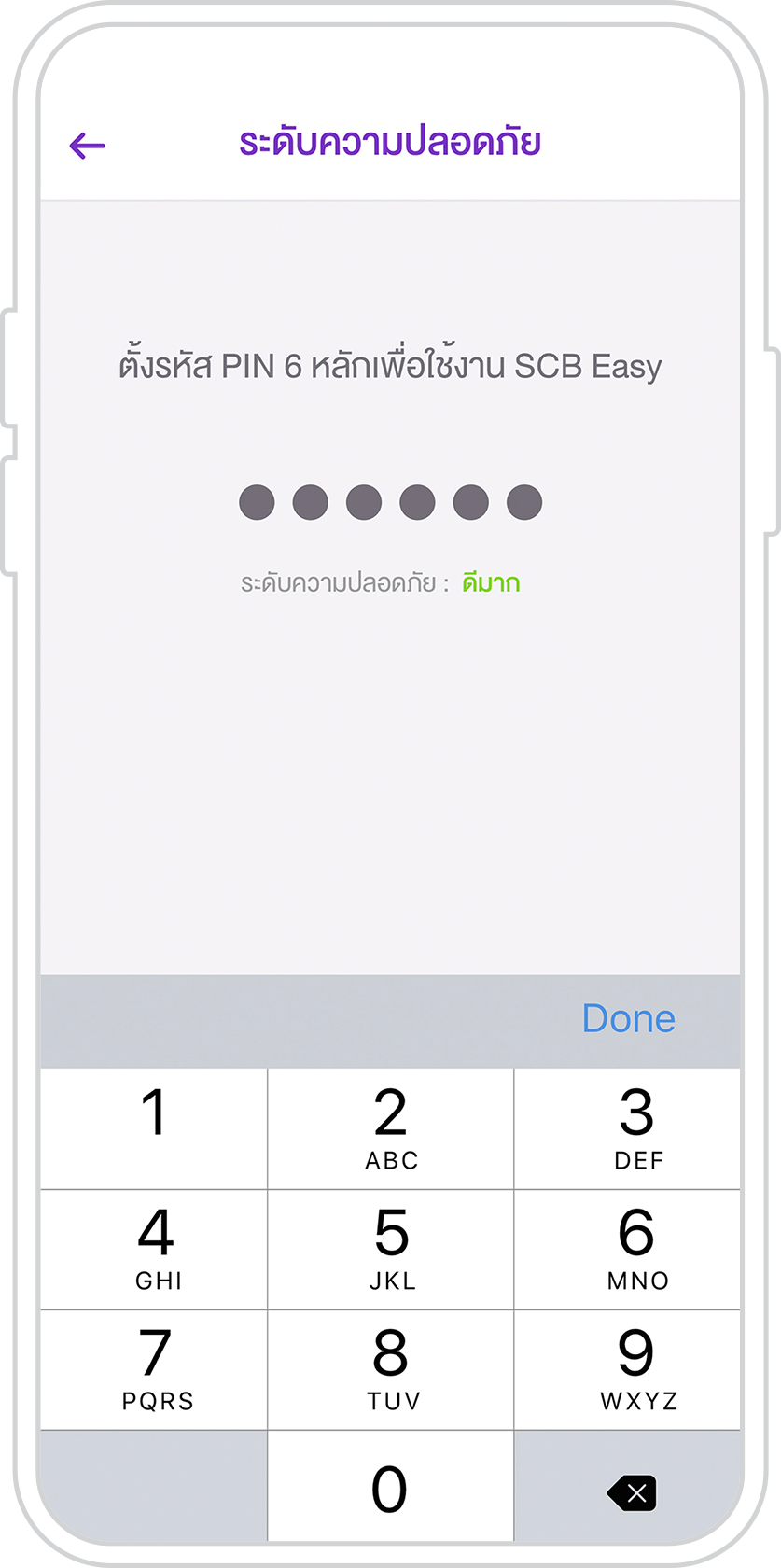This screenshot has height=1568, width=781.
Task: Enter digit 5 (JKL) on the keypad
Action: click(x=391, y=1249)
